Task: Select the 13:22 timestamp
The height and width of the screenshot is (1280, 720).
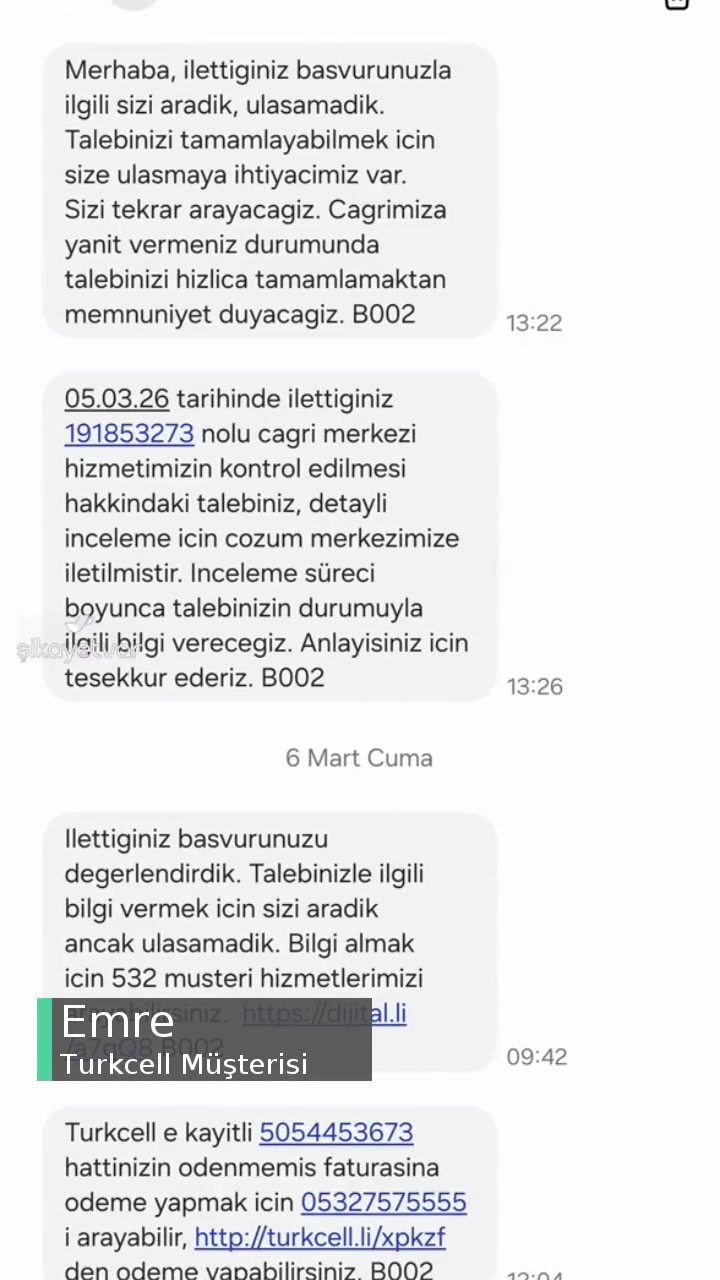Action: (534, 322)
